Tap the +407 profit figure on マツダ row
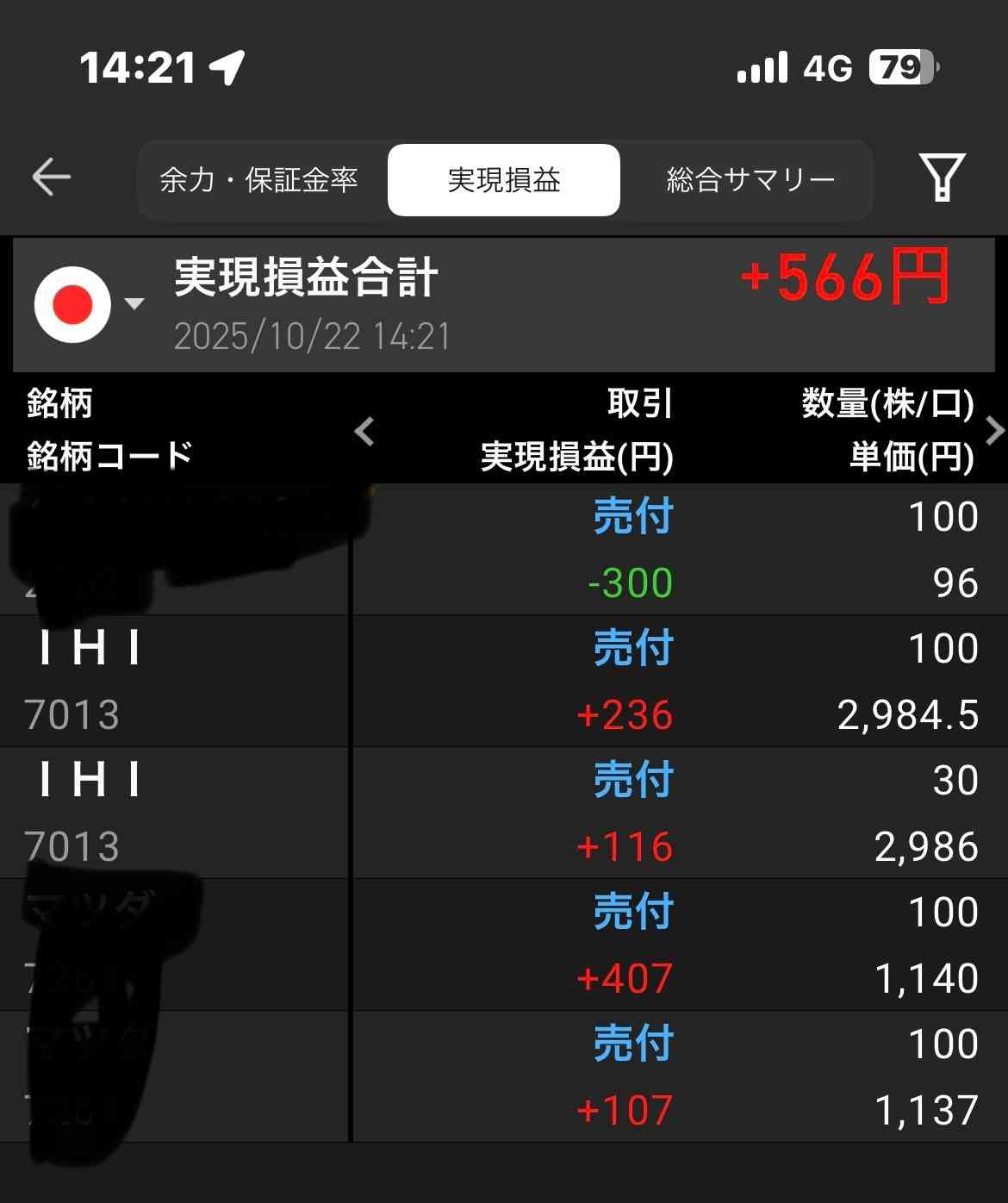 pos(628,978)
